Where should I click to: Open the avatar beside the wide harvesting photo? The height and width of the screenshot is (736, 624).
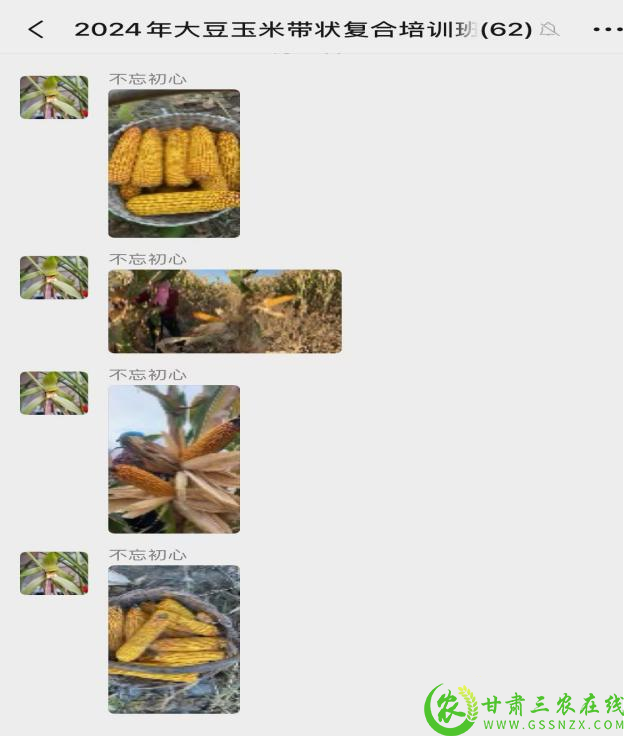54,277
